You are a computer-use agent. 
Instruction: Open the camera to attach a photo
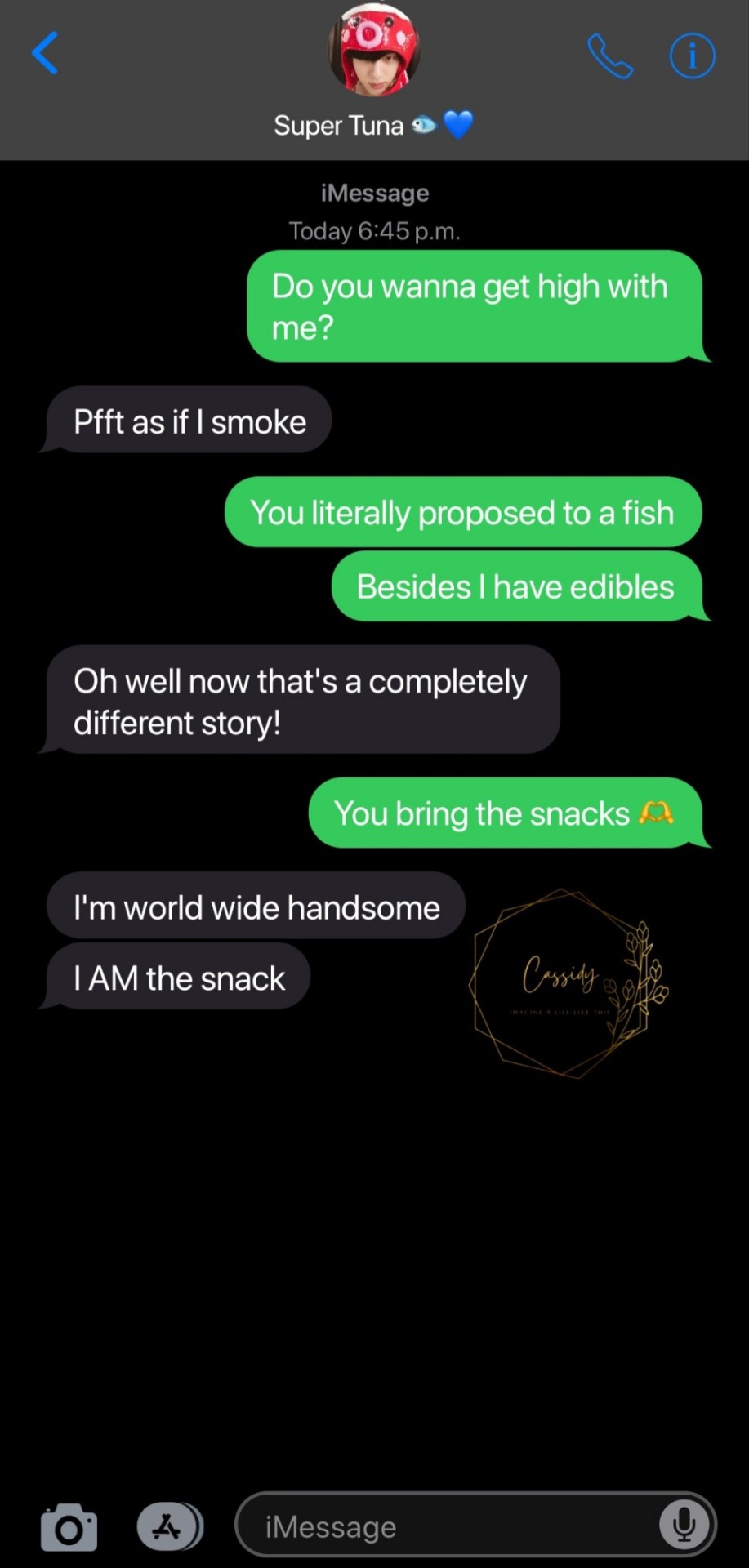pos(69,1526)
